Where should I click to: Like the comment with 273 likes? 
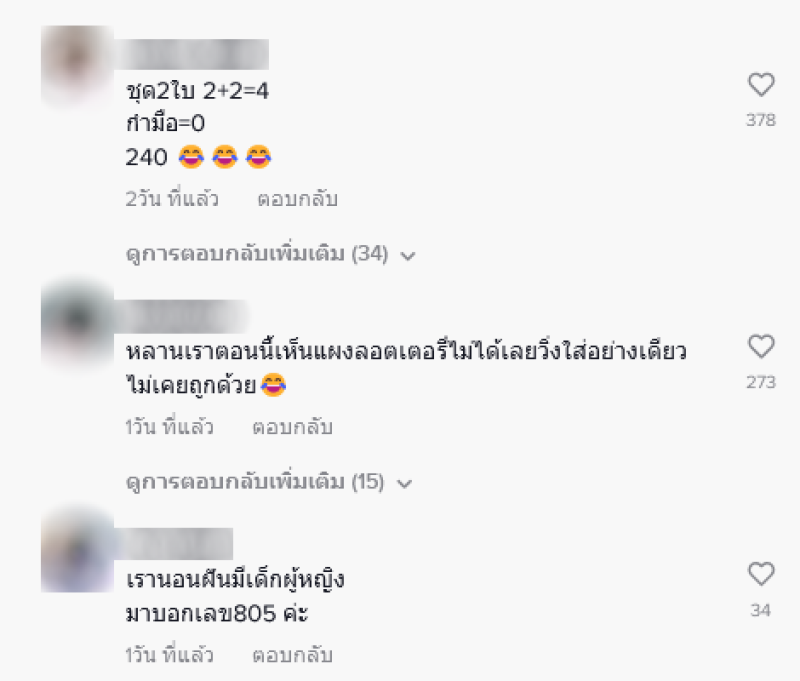click(761, 347)
